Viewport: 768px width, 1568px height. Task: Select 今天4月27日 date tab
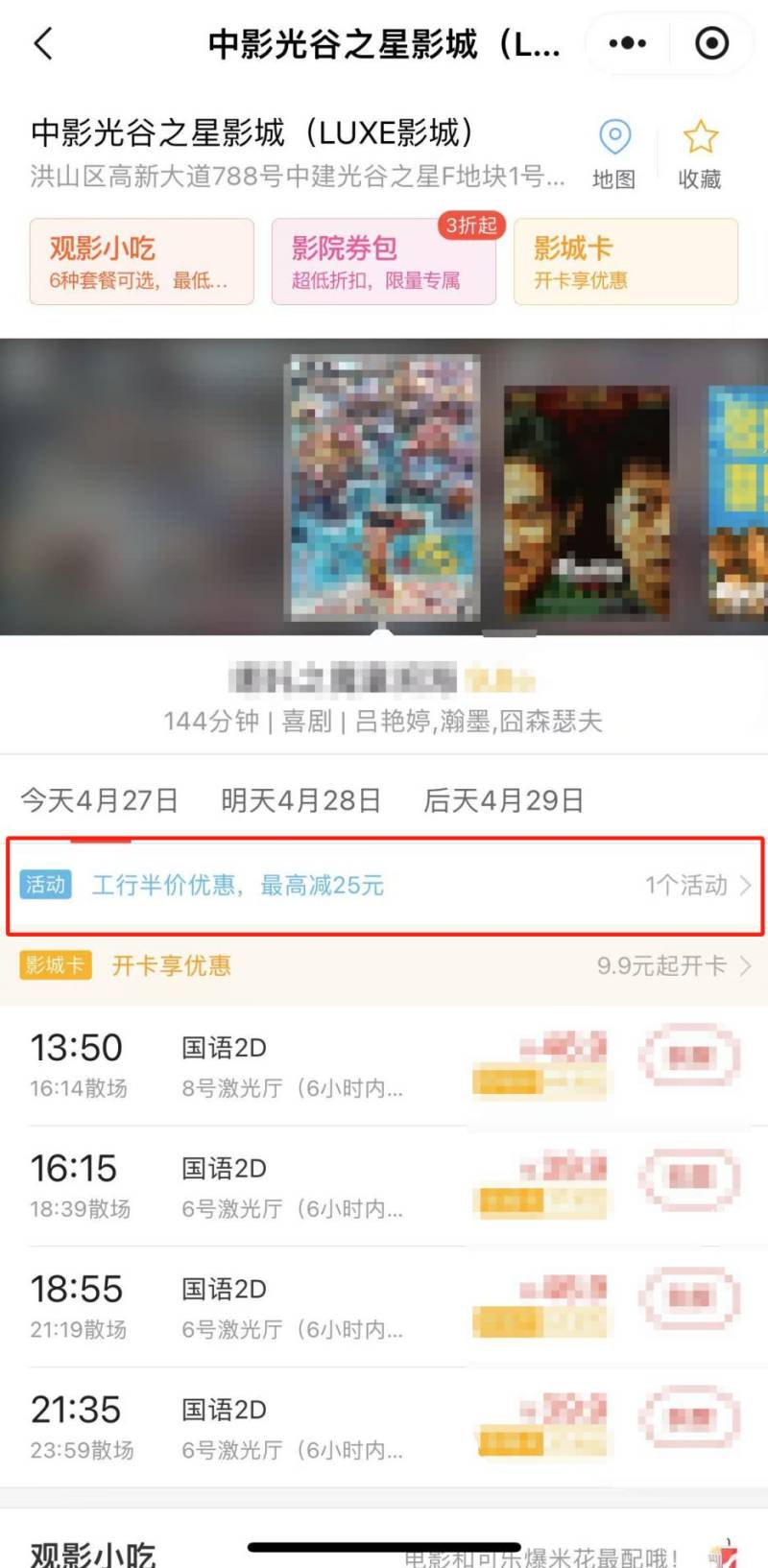click(100, 800)
